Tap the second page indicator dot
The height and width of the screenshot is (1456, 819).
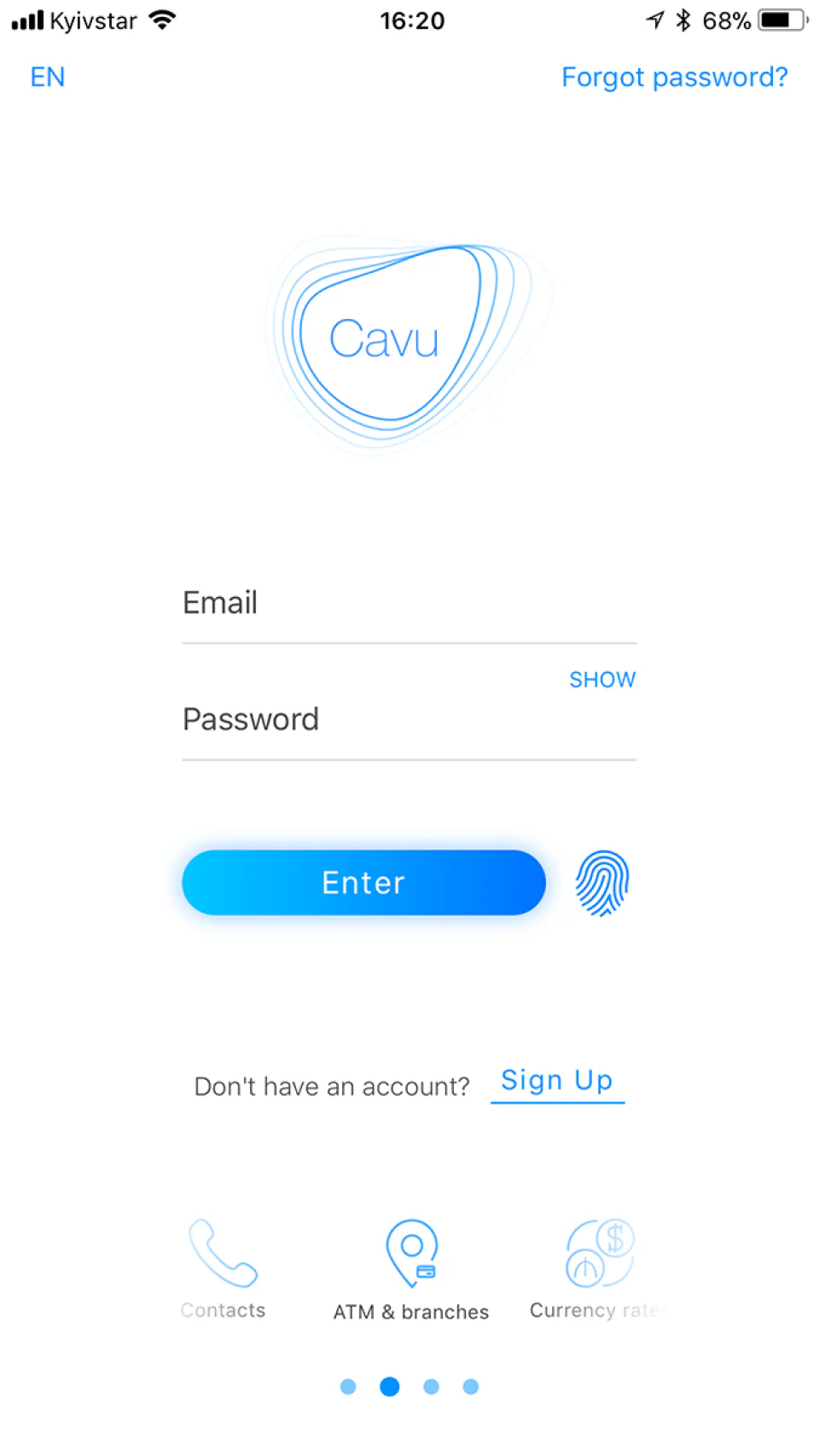(390, 1387)
